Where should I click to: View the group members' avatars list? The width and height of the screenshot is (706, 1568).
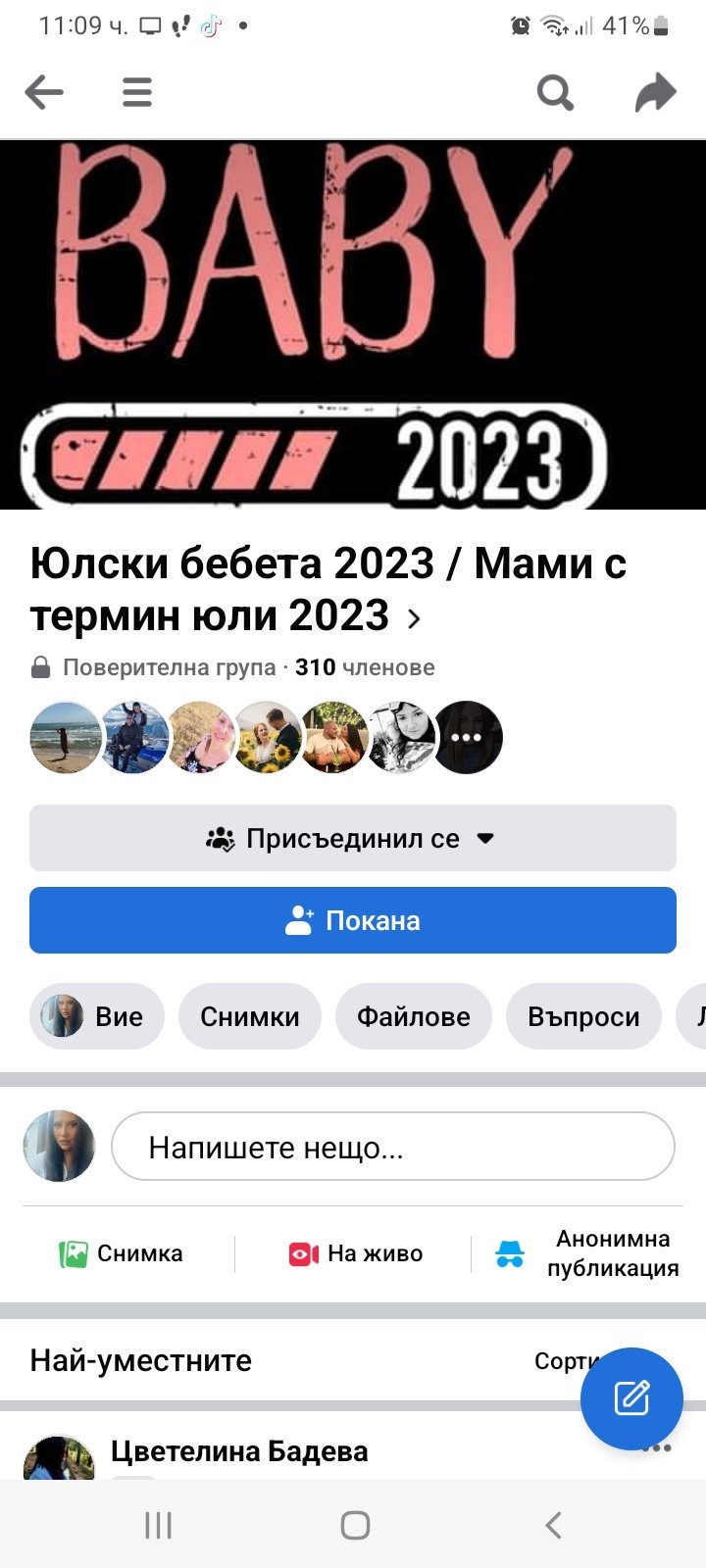point(266,737)
